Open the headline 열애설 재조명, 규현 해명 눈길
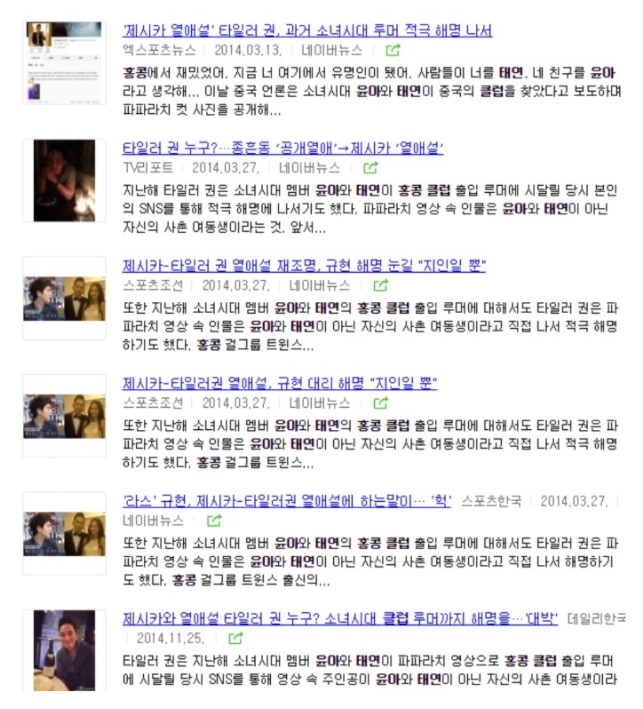The width and height of the screenshot is (643, 709). (303, 266)
